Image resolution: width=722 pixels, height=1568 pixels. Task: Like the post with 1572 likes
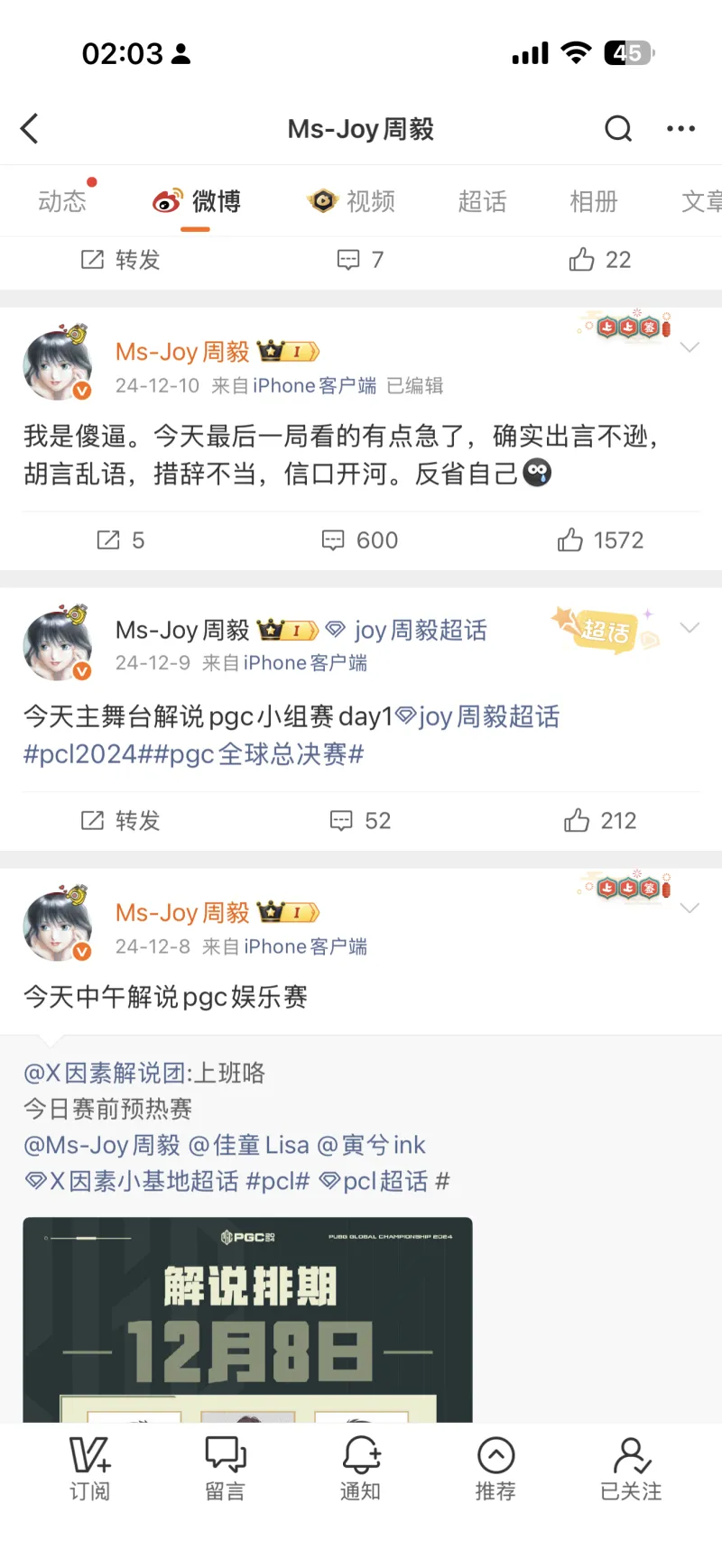pyautogui.click(x=599, y=540)
